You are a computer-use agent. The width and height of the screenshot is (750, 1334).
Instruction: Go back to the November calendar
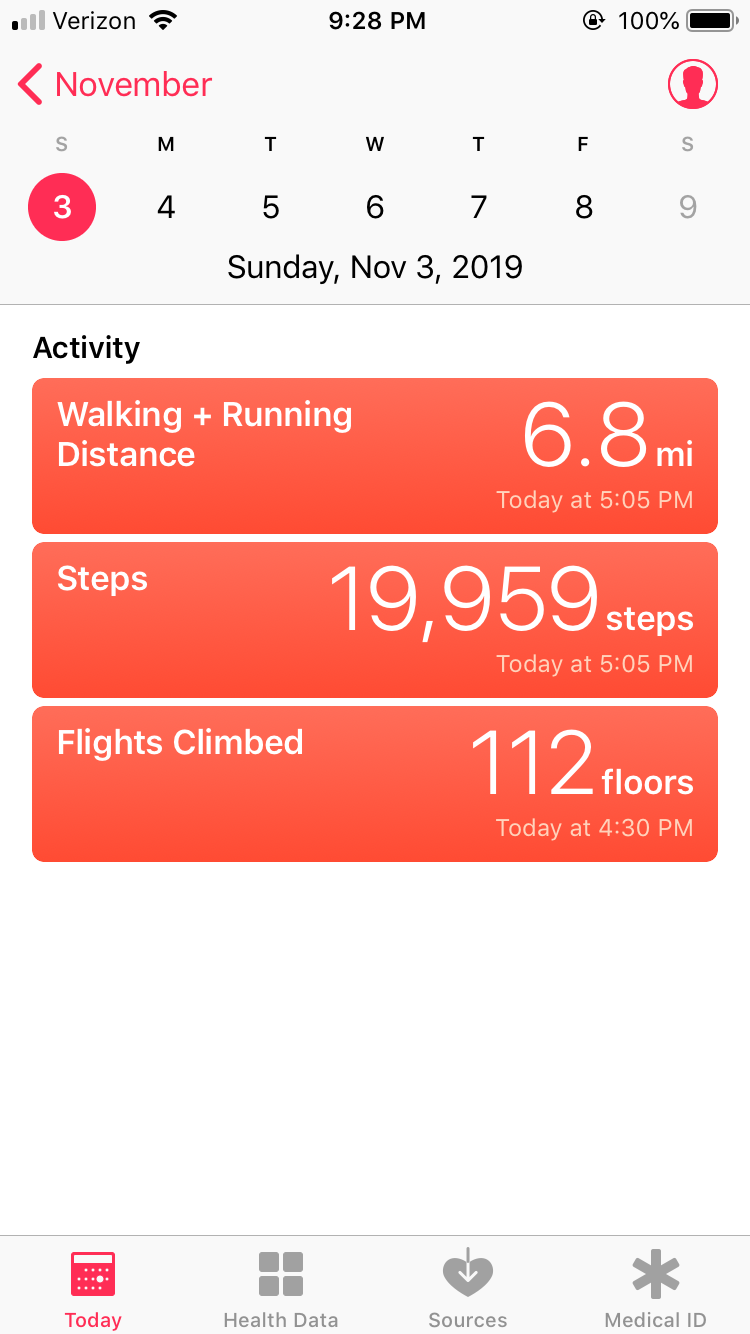(115, 85)
